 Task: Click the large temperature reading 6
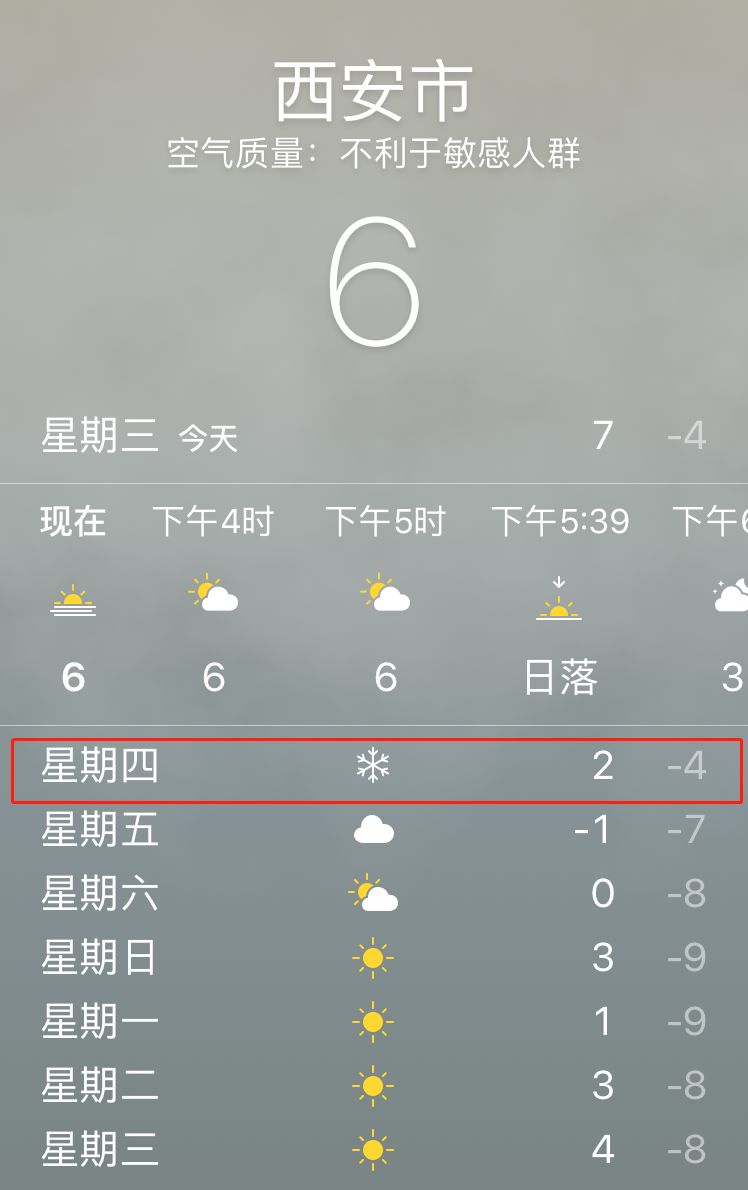(373, 280)
